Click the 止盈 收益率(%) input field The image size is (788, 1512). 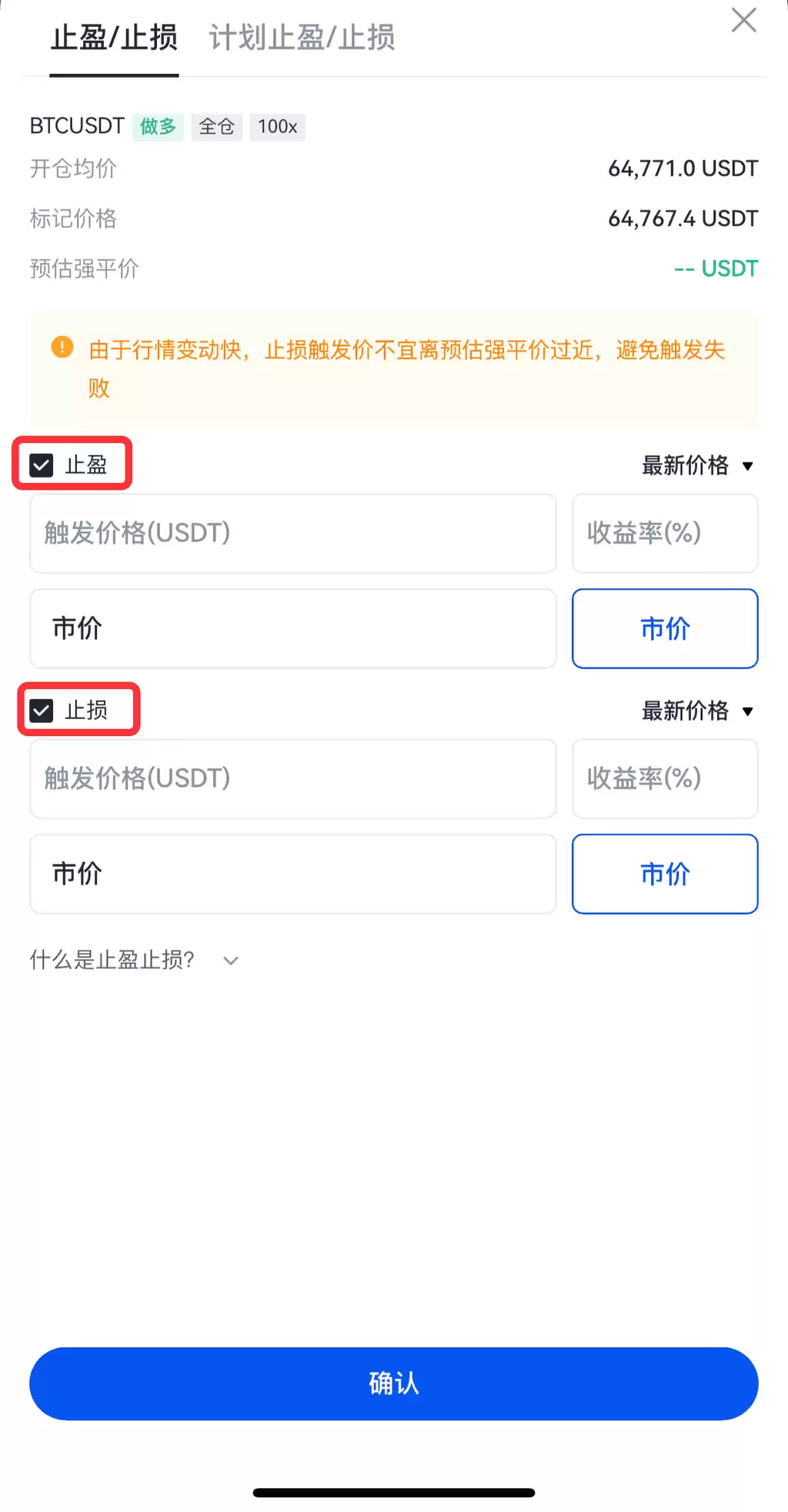click(x=664, y=534)
